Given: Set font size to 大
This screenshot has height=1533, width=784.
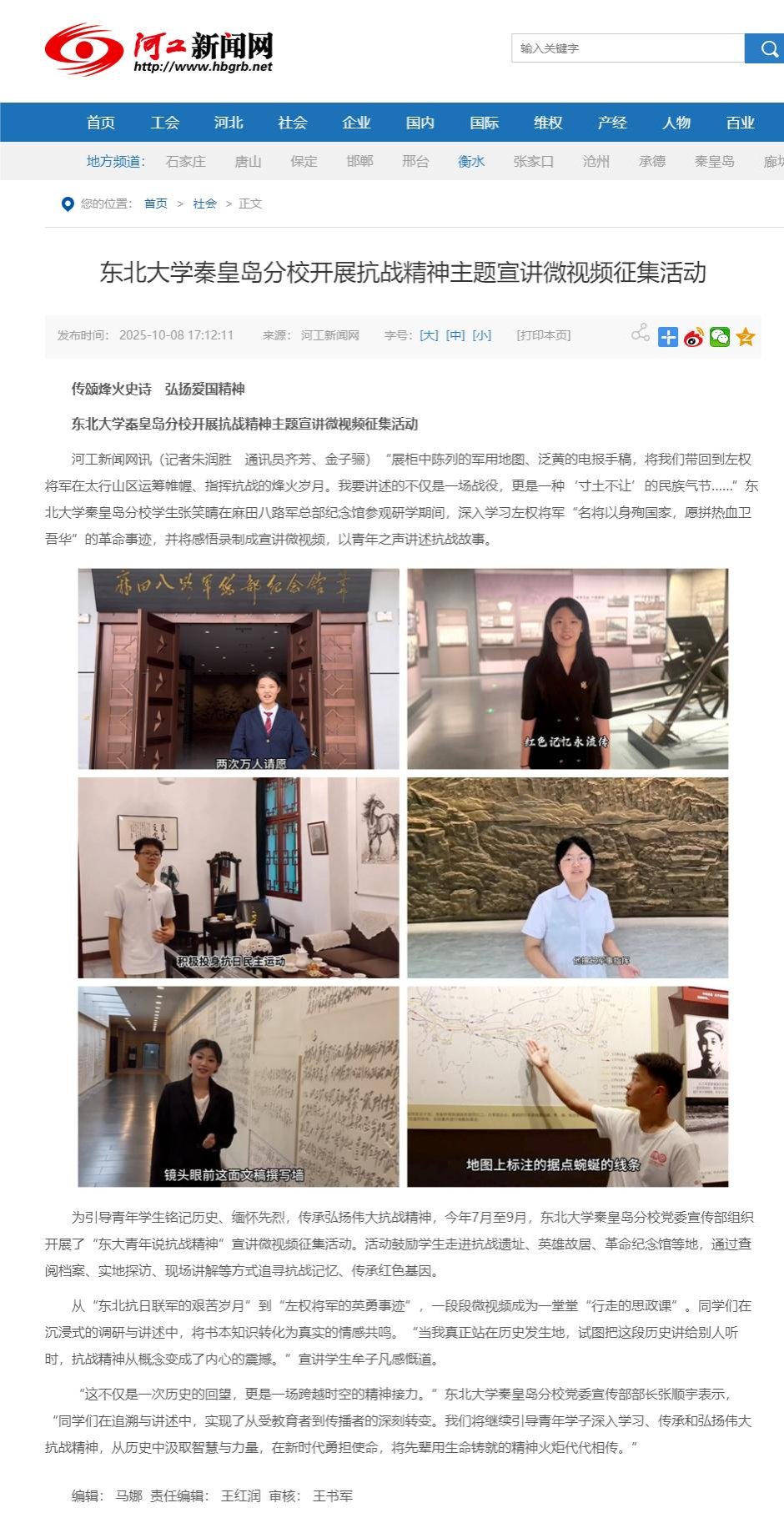Looking at the screenshot, I should pos(429,335).
